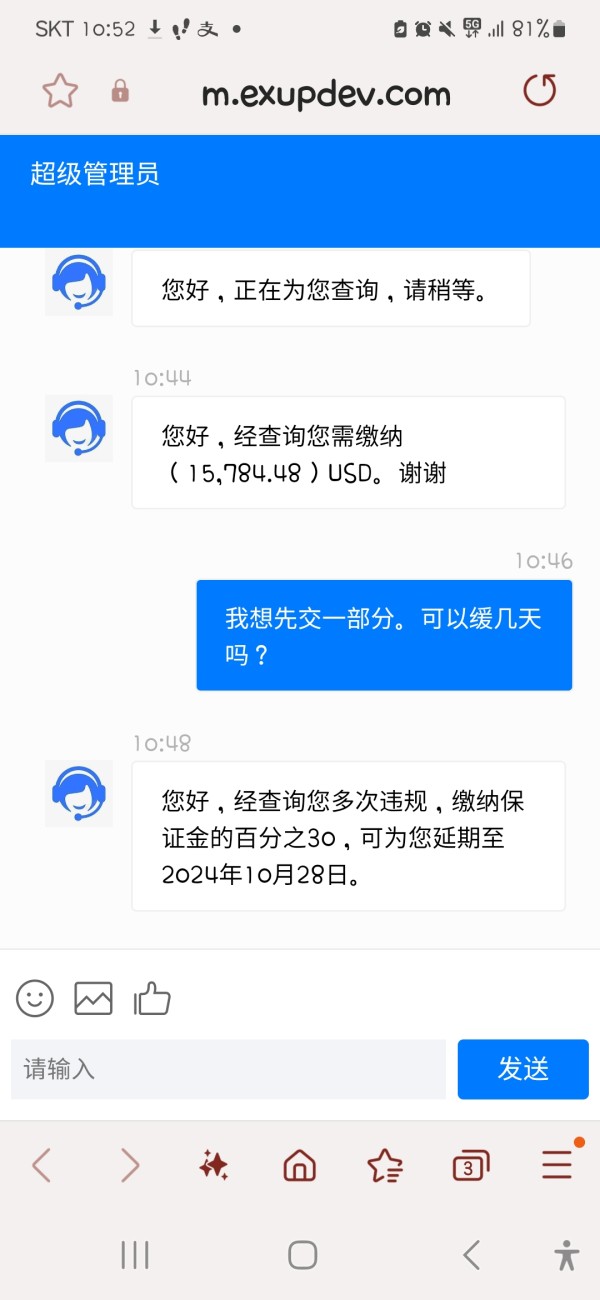Screen dimensions: 600x1300
Task: Focus the 请输入 message field
Action: pyautogui.click(x=228, y=1069)
